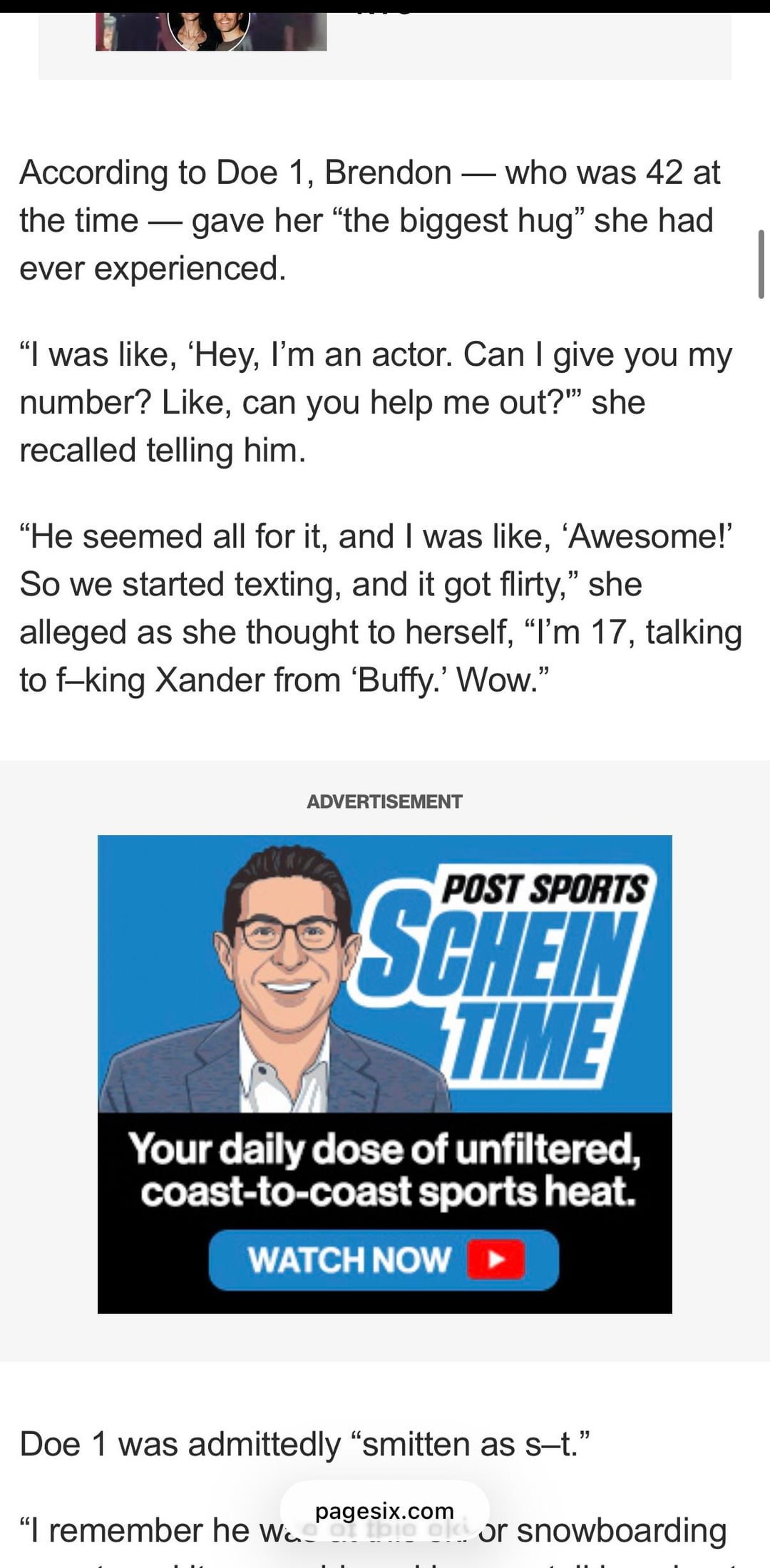770x1568 pixels.
Task: Tap Watch Now on the Schein Time ad
Action: [x=384, y=1259]
